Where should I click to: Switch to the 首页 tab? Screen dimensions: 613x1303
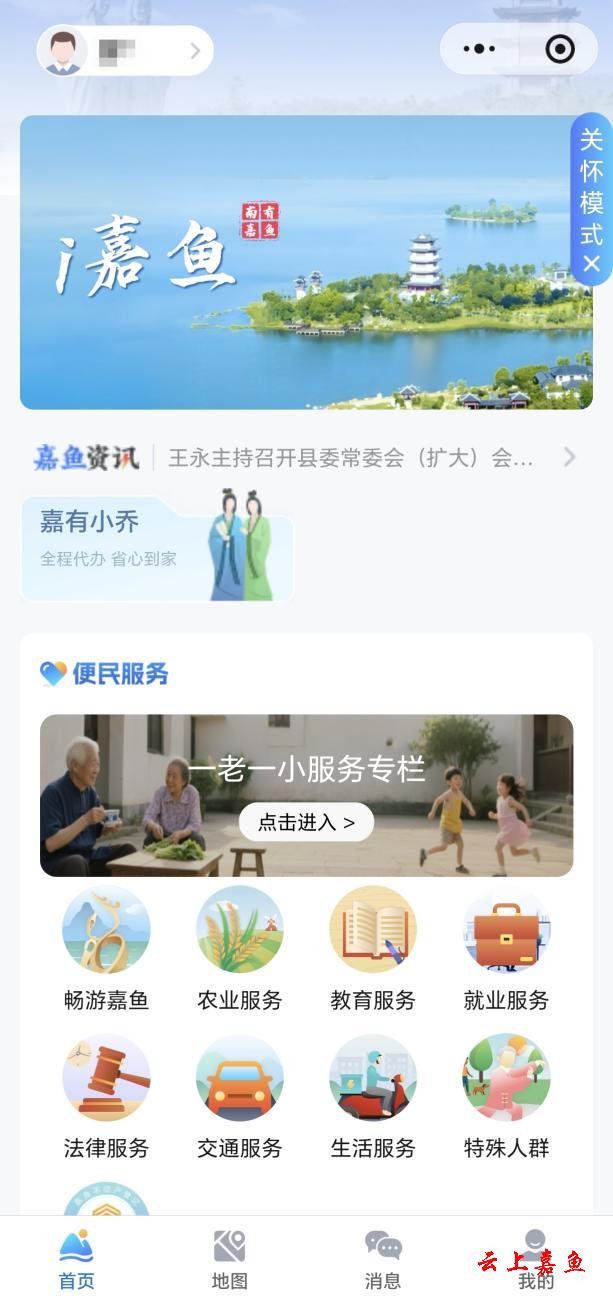coord(76,1260)
